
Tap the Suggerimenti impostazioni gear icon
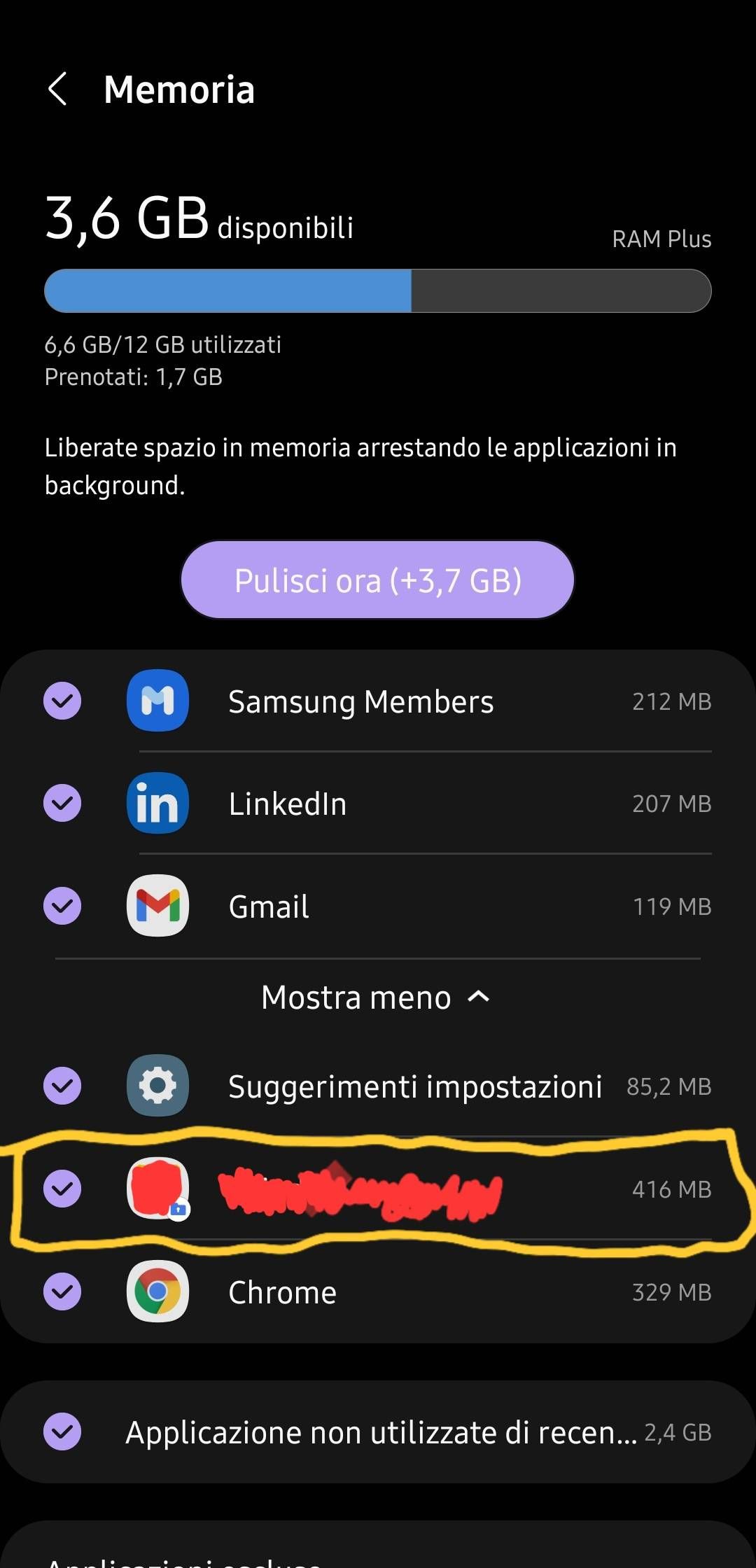click(158, 1086)
